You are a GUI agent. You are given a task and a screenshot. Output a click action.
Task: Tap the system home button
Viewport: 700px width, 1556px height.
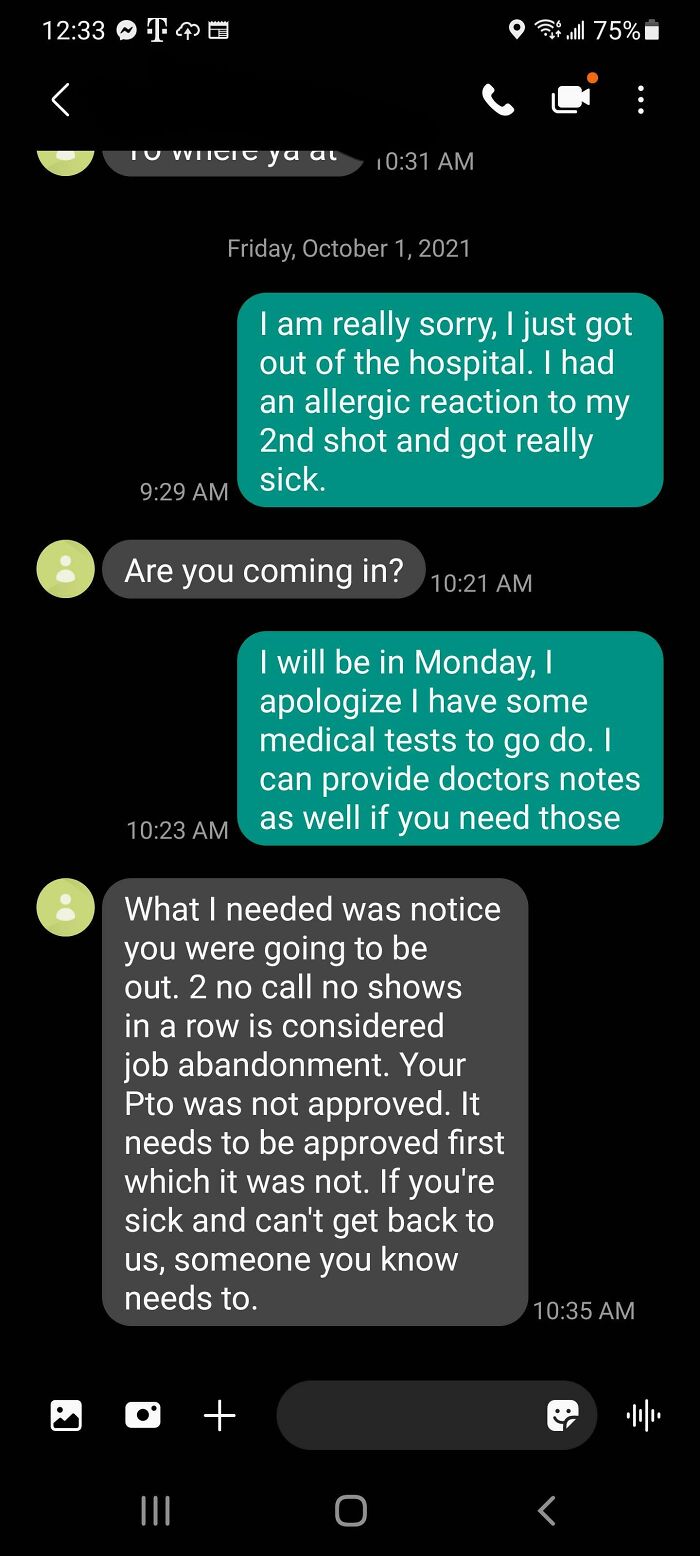[350, 1510]
